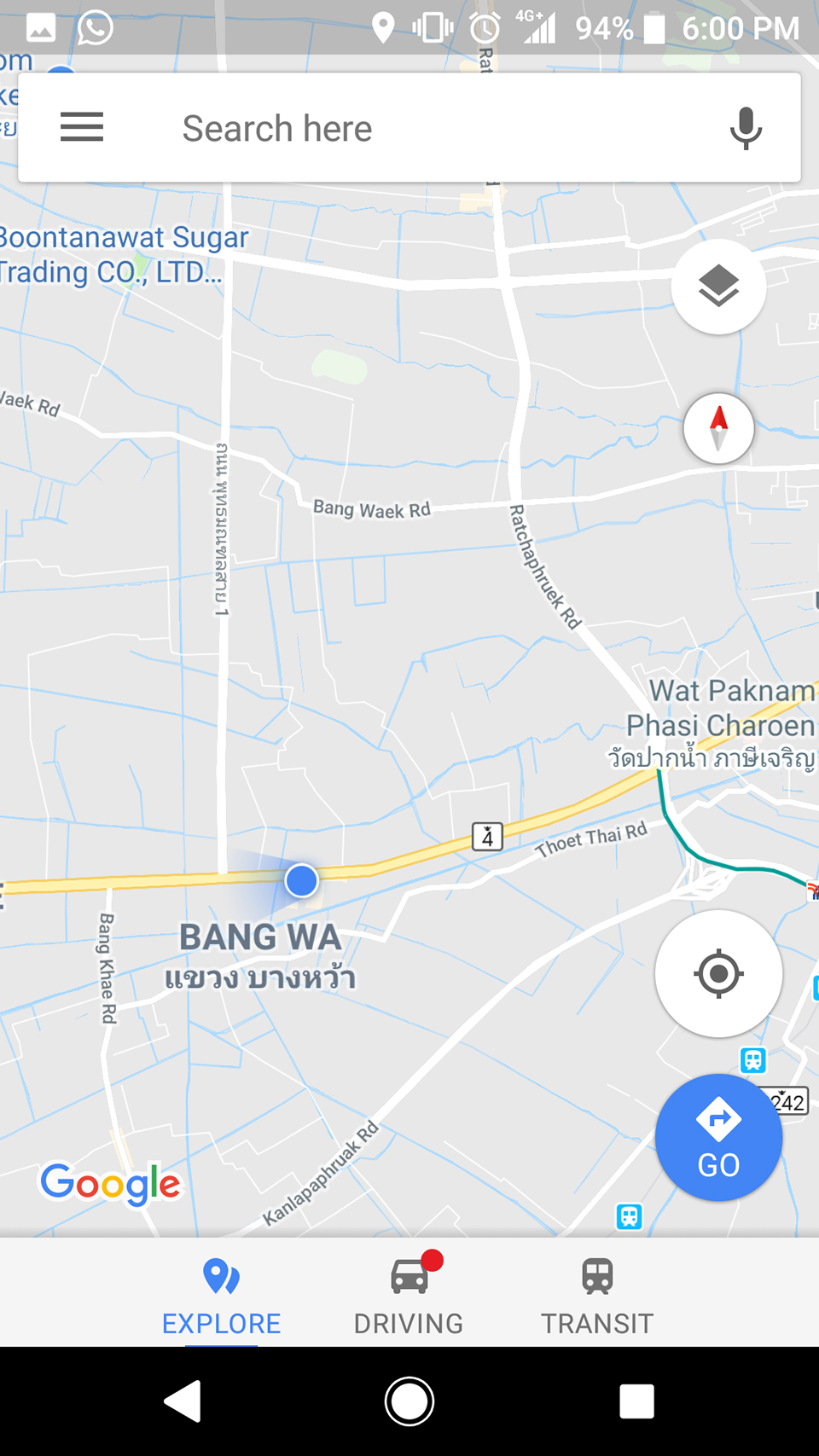
Task: Reset map orientation with compass
Action: coord(718,428)
